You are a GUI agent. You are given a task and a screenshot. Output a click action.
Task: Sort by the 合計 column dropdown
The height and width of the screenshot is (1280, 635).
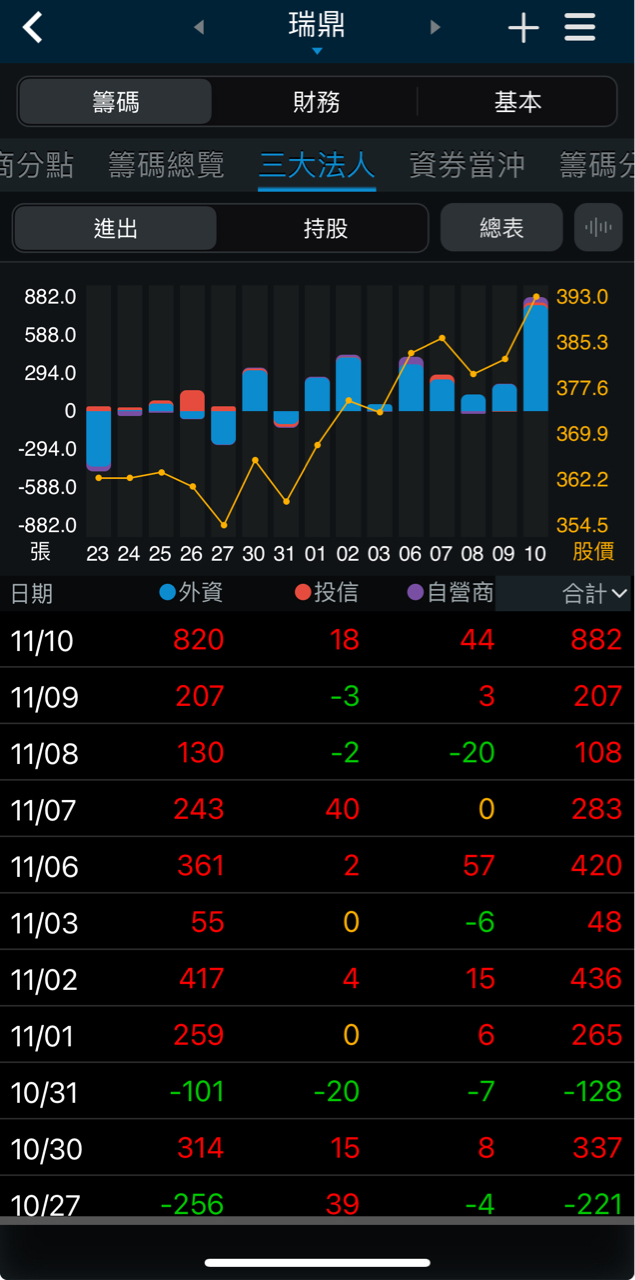[595, 594]
